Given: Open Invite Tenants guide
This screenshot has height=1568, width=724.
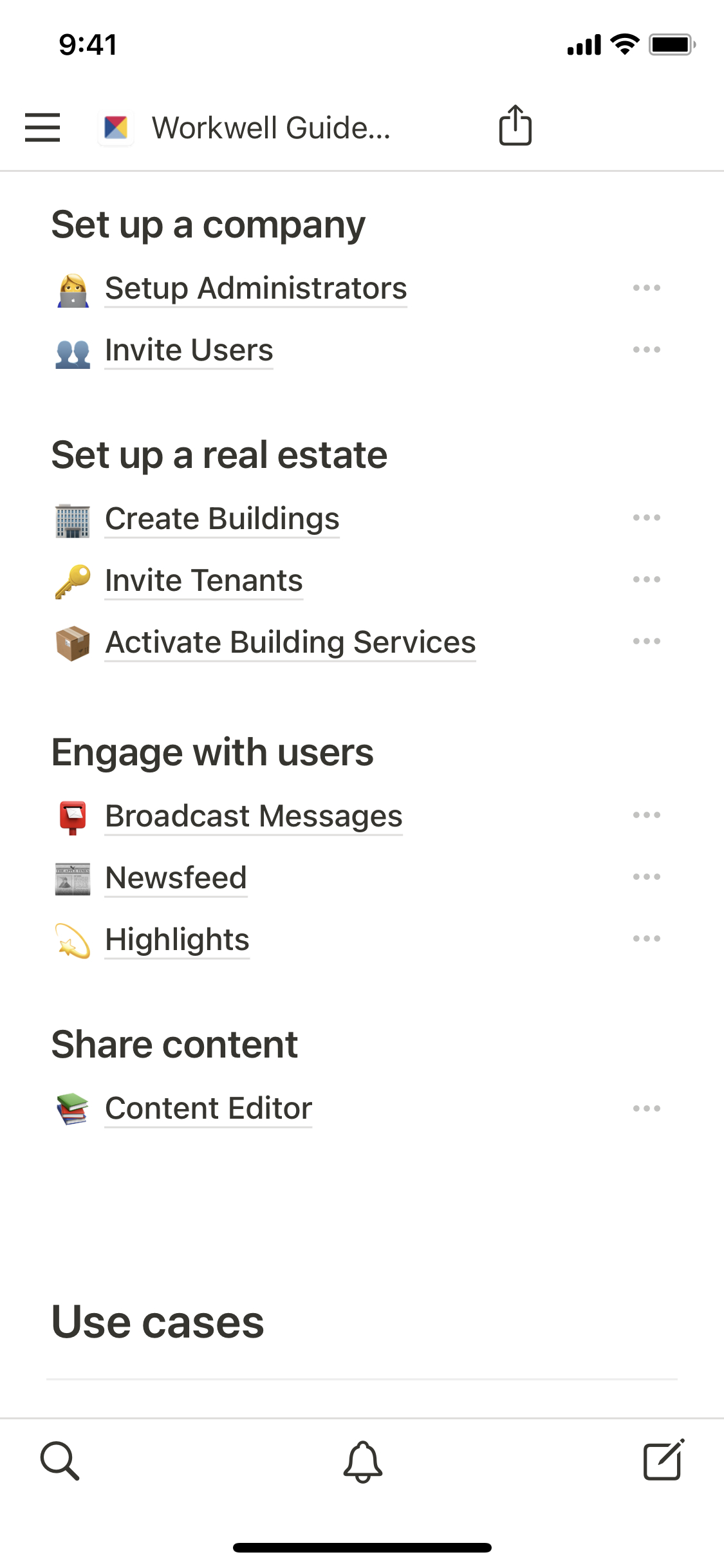Looking at the screenshot, I should click(203, 581).
